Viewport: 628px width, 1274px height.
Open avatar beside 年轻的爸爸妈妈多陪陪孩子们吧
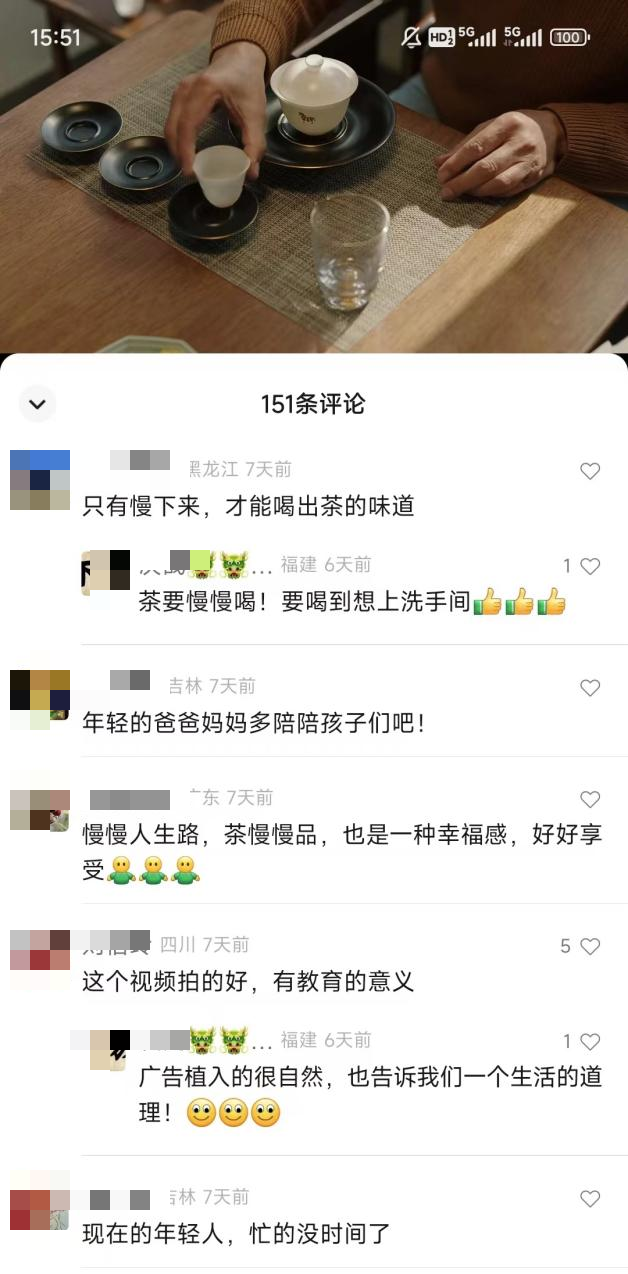pyautogui.click(x=40, y=700)
